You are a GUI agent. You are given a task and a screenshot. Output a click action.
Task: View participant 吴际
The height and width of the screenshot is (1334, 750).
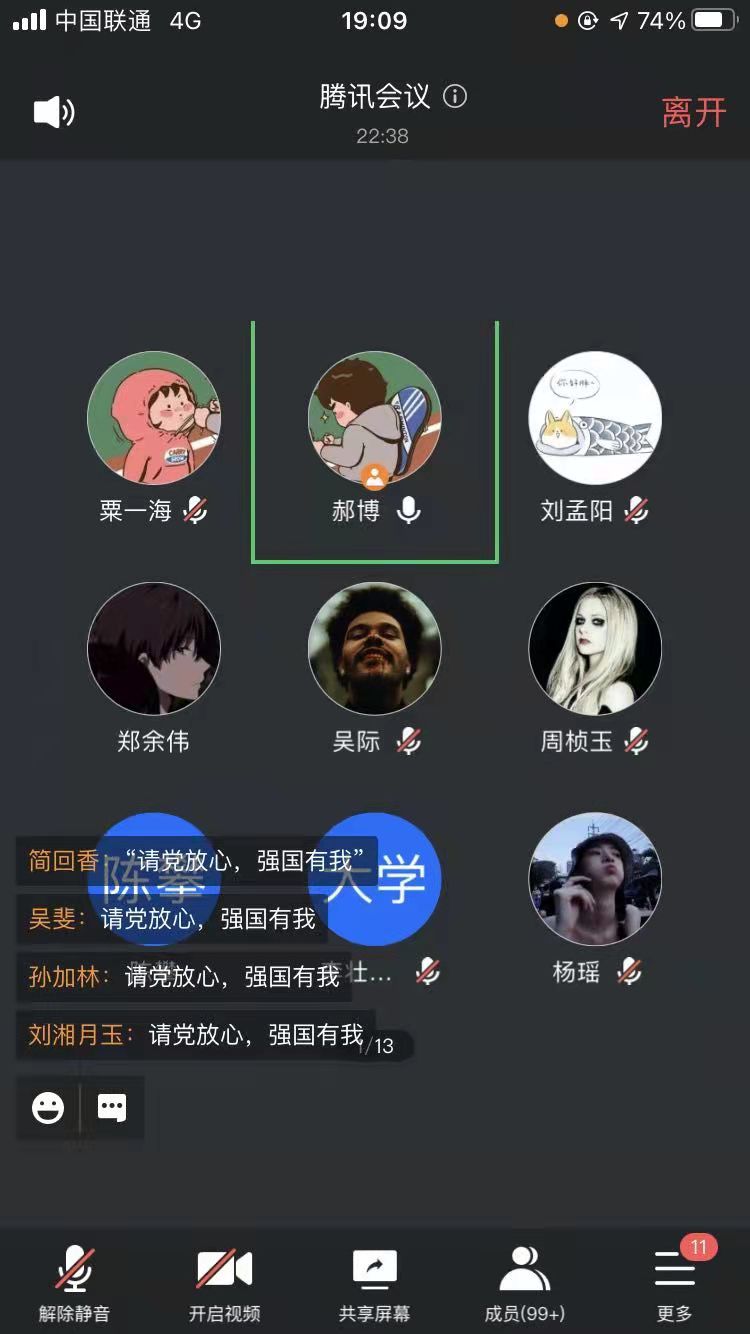(374, 649)
